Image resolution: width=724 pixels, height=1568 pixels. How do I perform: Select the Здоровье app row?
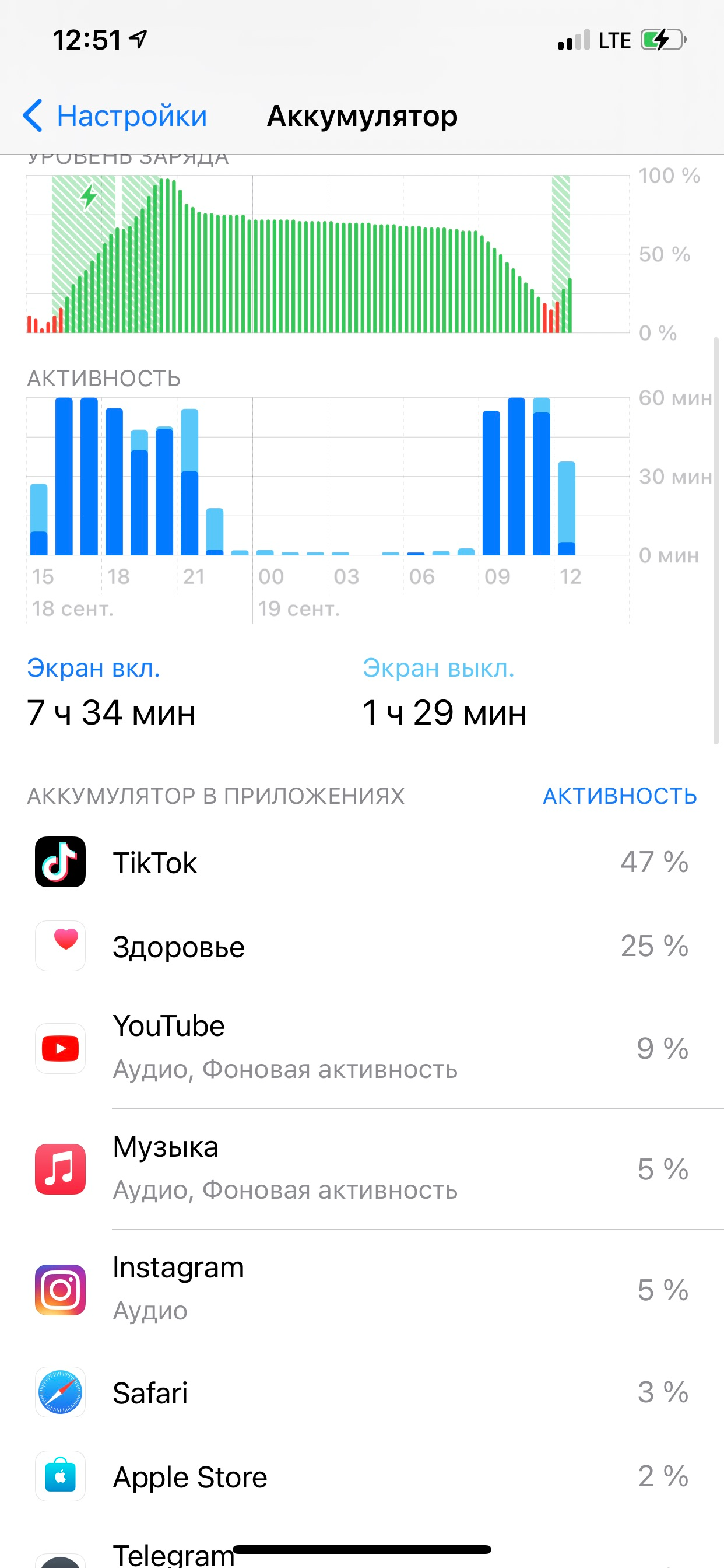(x=361, y=947)
